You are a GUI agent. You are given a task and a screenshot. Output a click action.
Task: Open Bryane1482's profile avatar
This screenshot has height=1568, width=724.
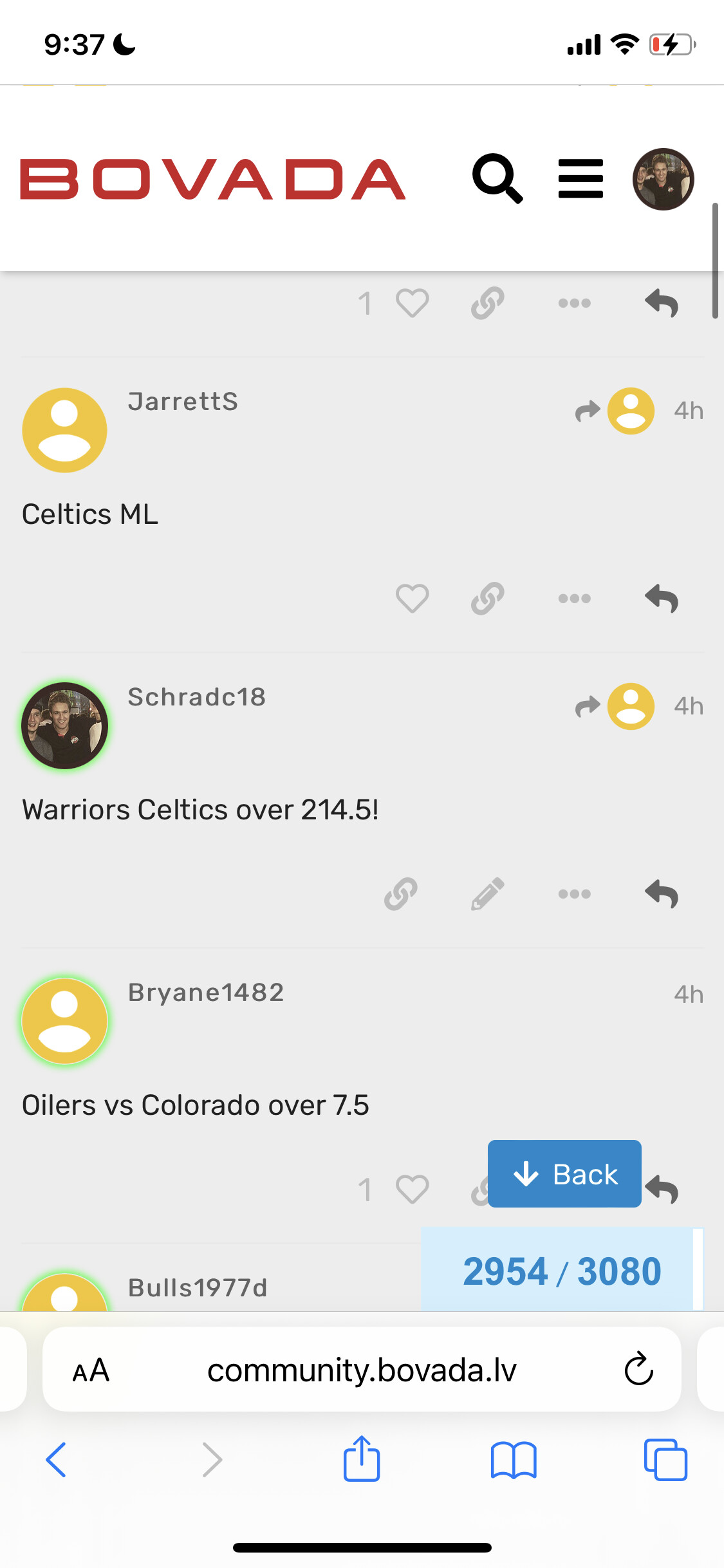tap(64, 1021)
